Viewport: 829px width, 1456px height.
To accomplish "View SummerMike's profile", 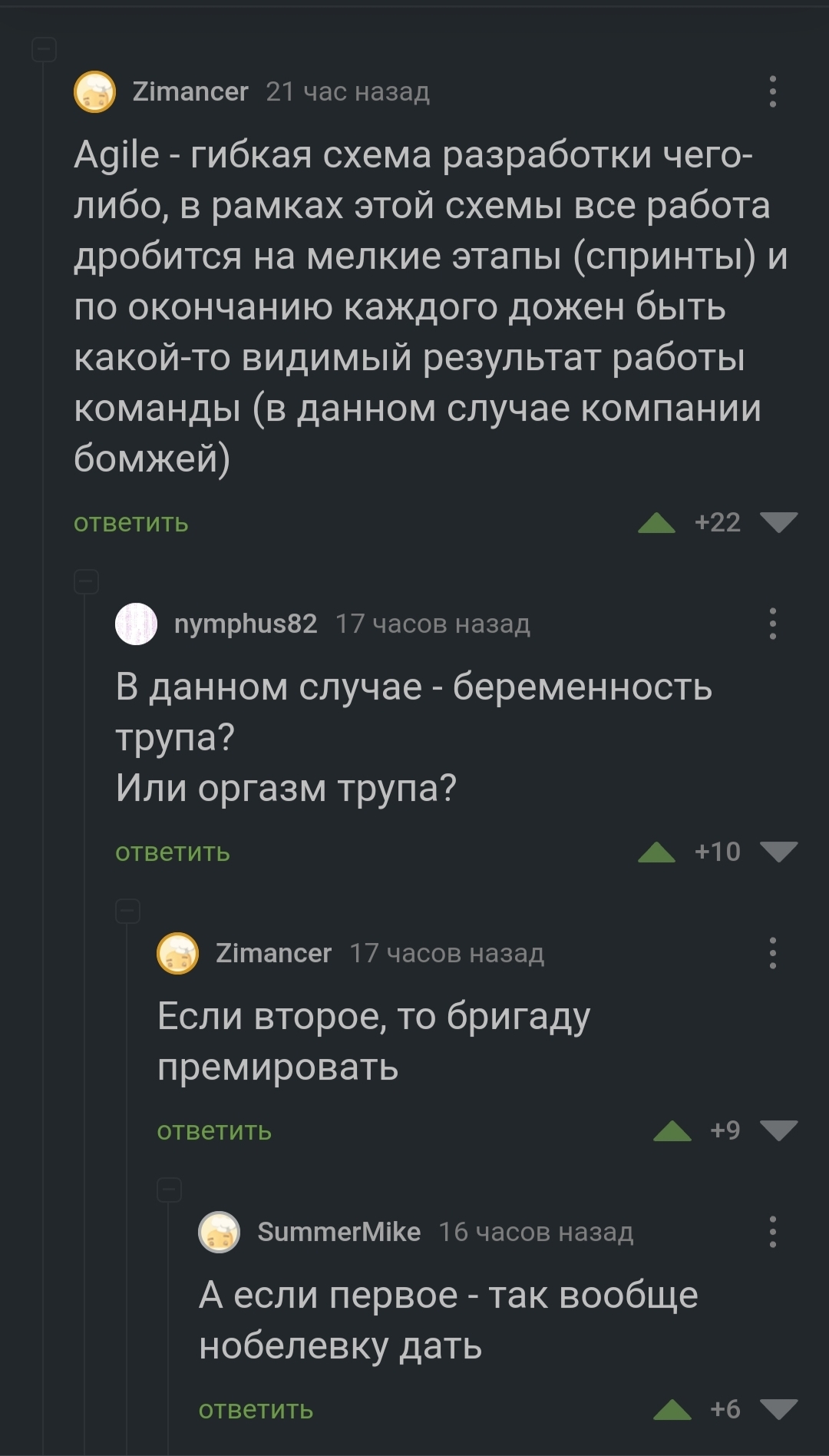I will pos(339,1232).
